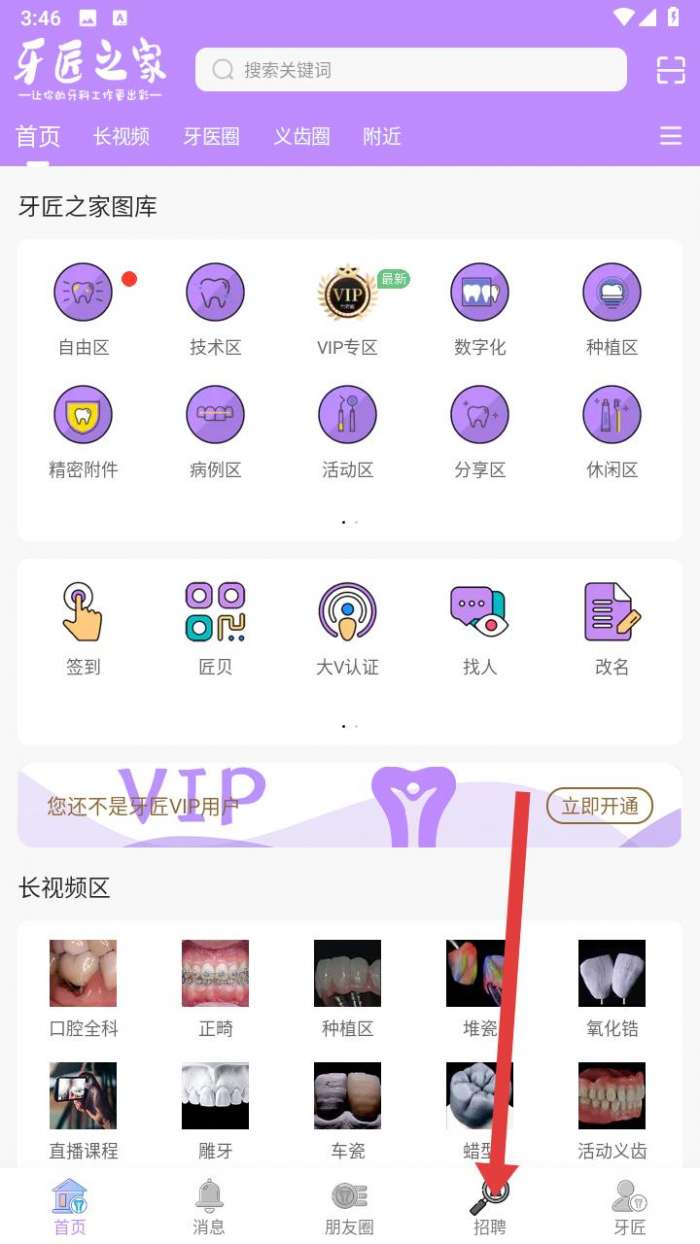
Task: Tap 立即开通 to activate VIP
Action: point(599,806)
